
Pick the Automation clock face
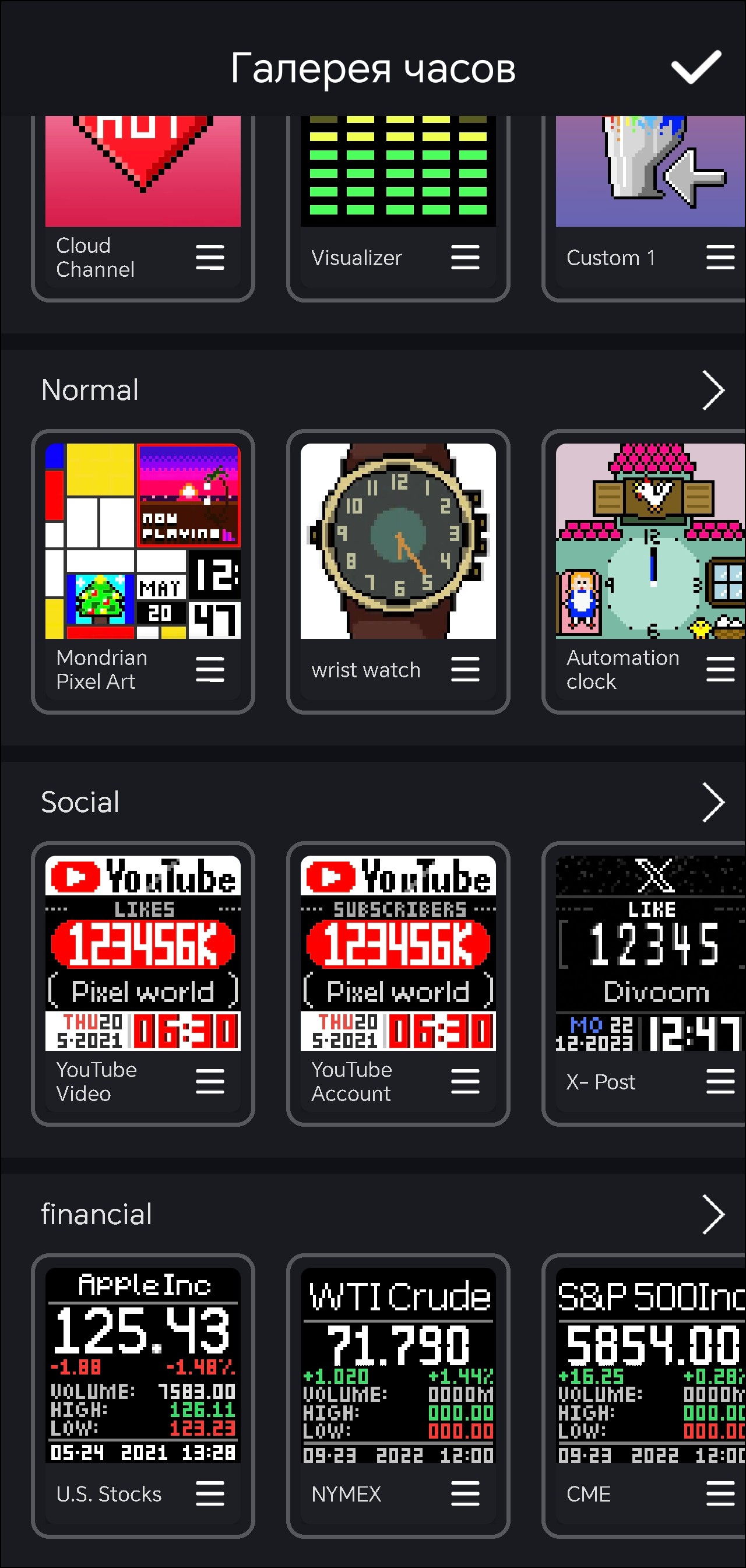click(649, 541)
